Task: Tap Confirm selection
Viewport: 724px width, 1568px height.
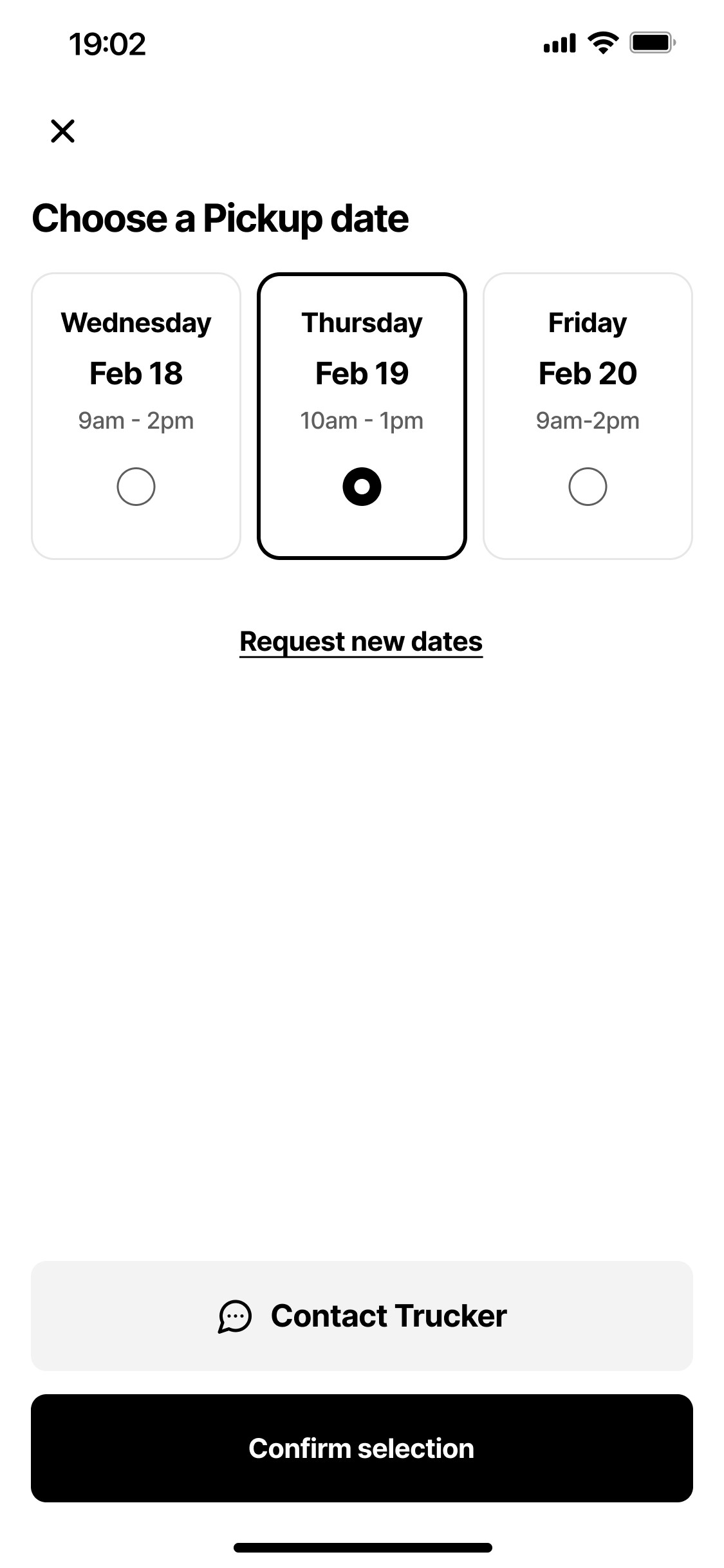Action: [x=362, y=1448]
